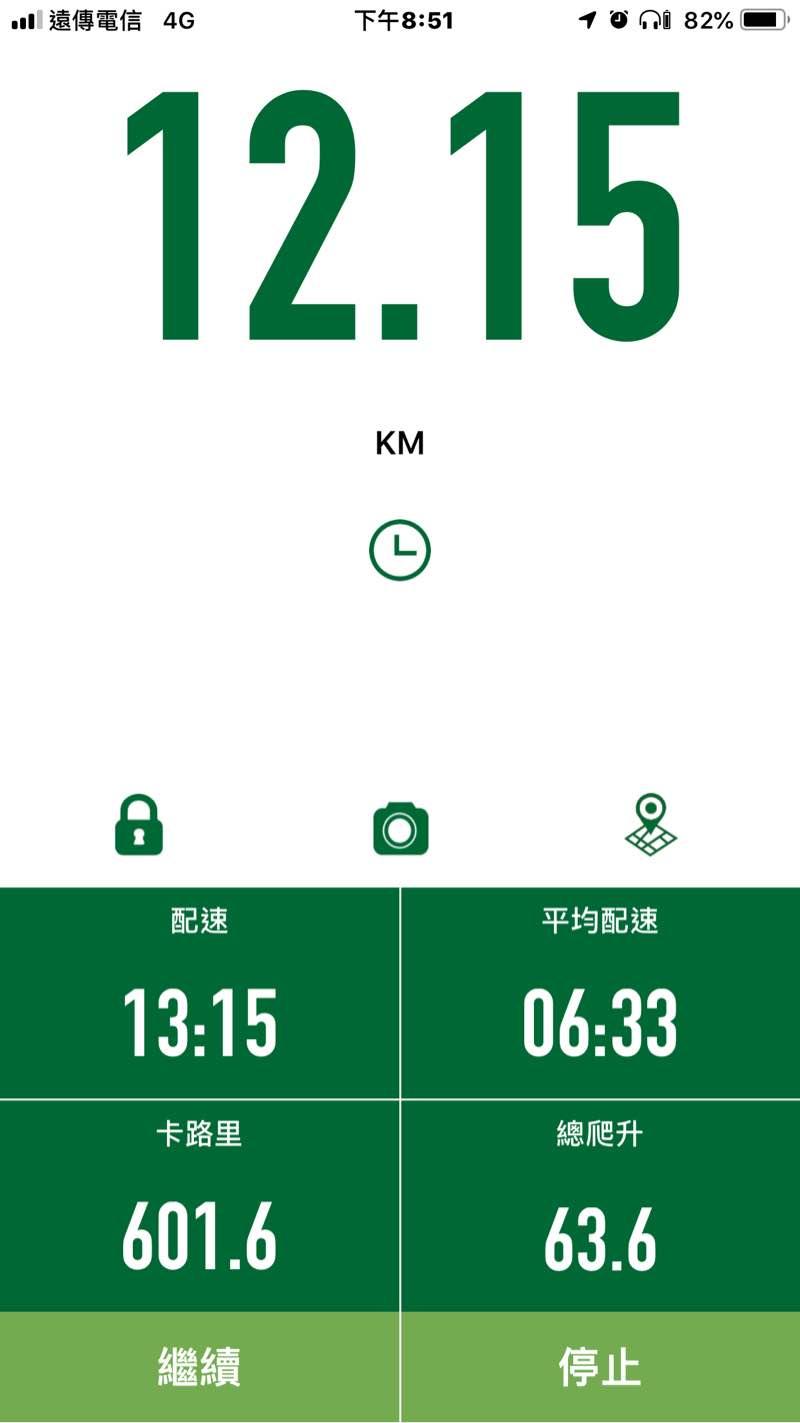Stop the run with 停止
The height and width of the screenshot is (1423, 800).
point(600,1367)
